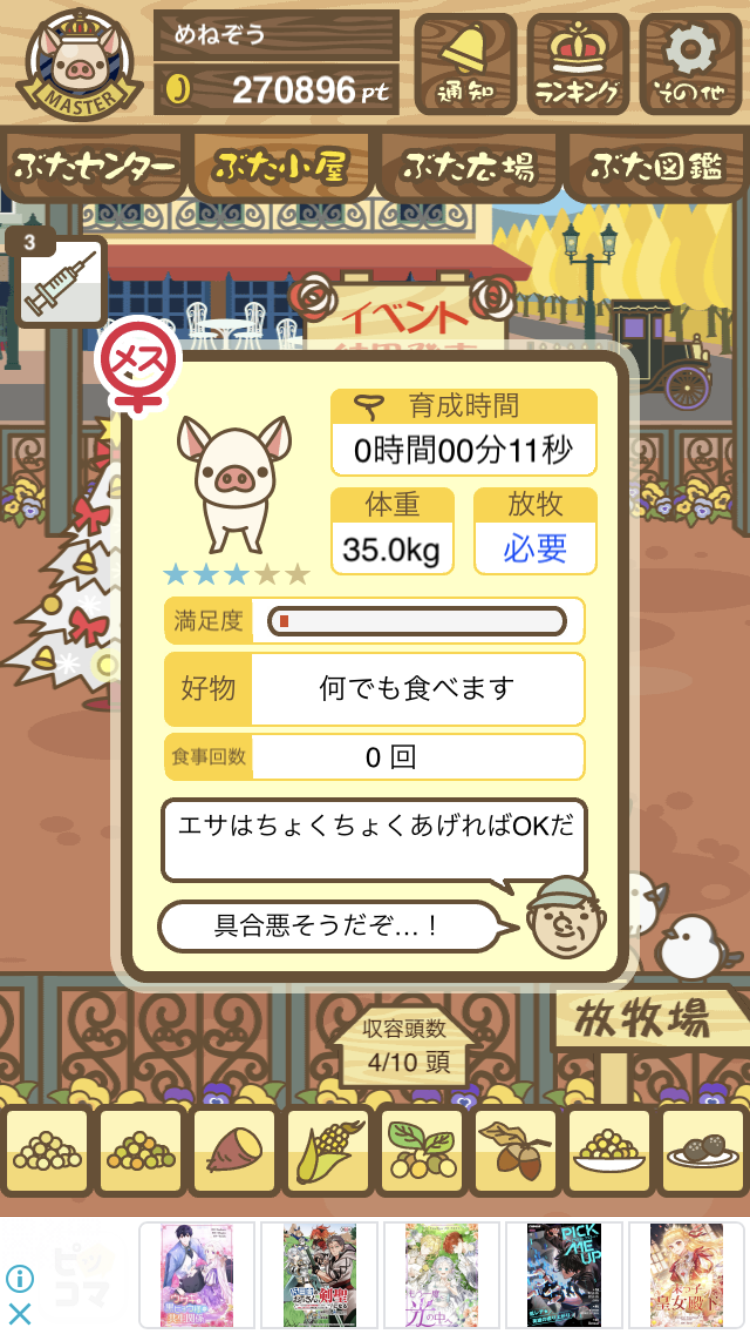This screenshot has width=750, height=1334.
Task: Select the ぶた小屋 tab
Action: pyautogui.click(x=280, y=167)
